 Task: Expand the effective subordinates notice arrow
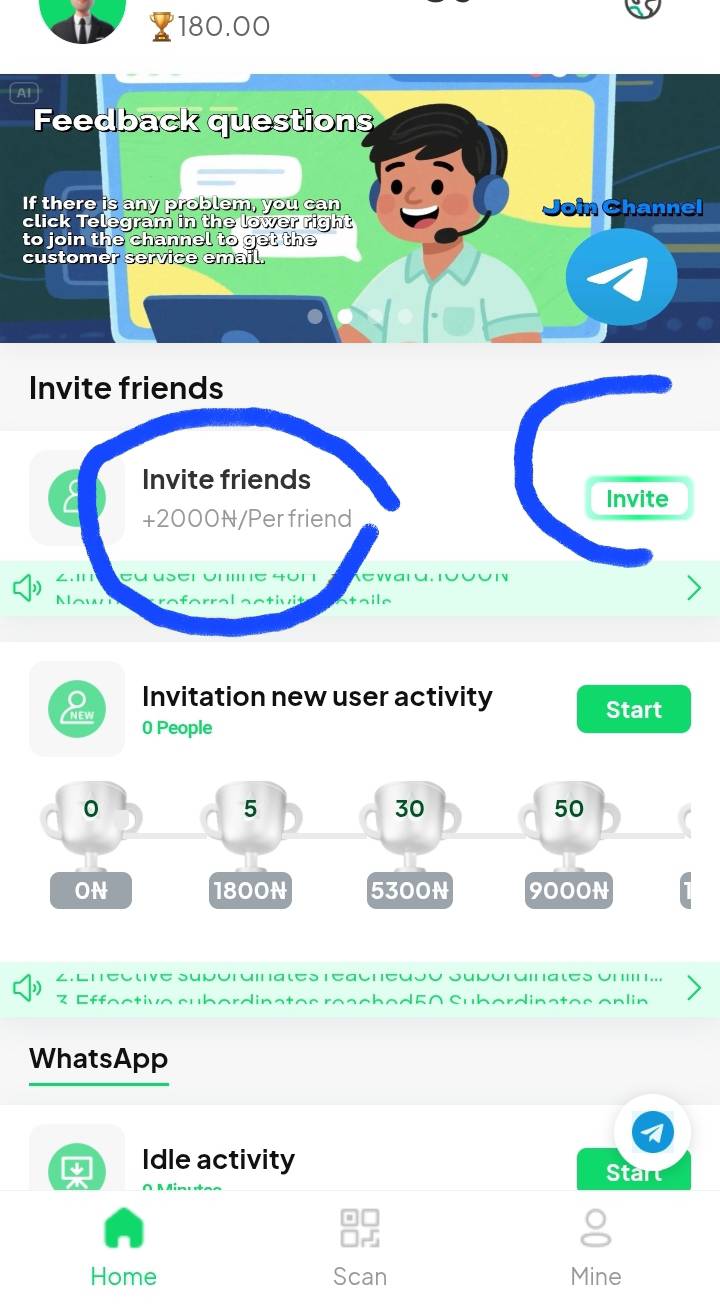tap(694, 989)
